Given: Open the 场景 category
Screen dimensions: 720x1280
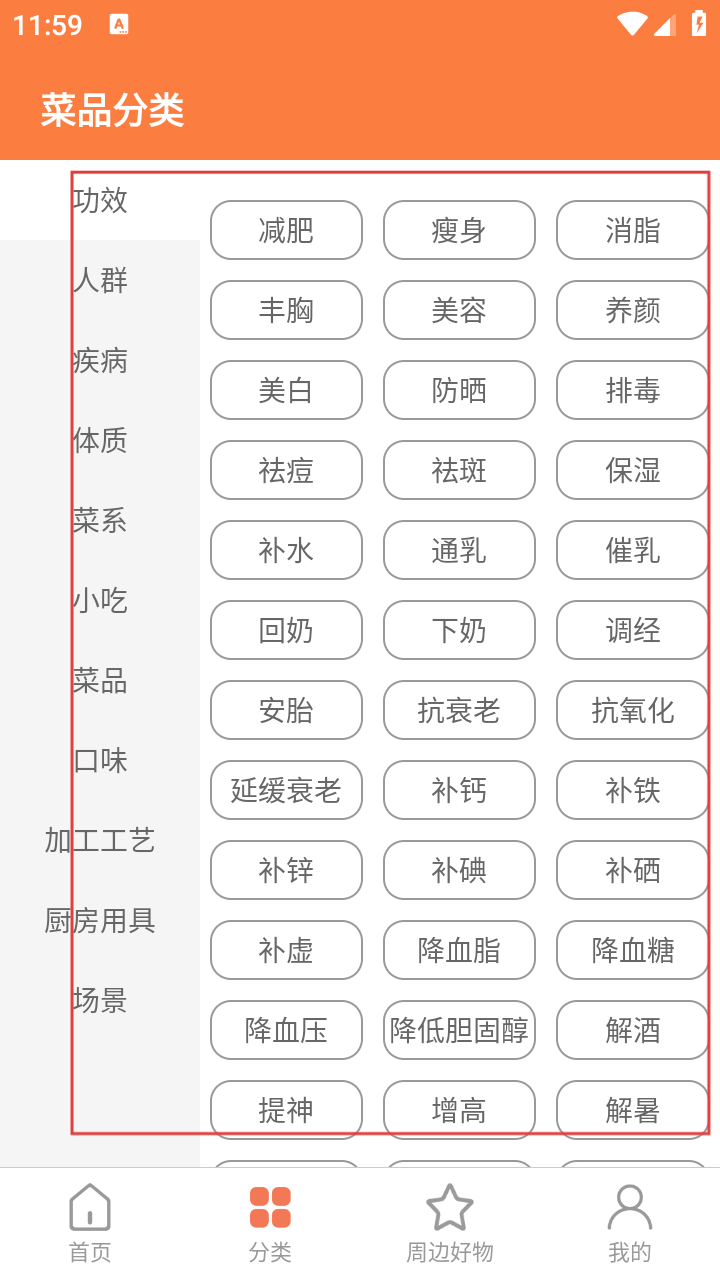Looking at the screenshot, I should coord(100,1000).
